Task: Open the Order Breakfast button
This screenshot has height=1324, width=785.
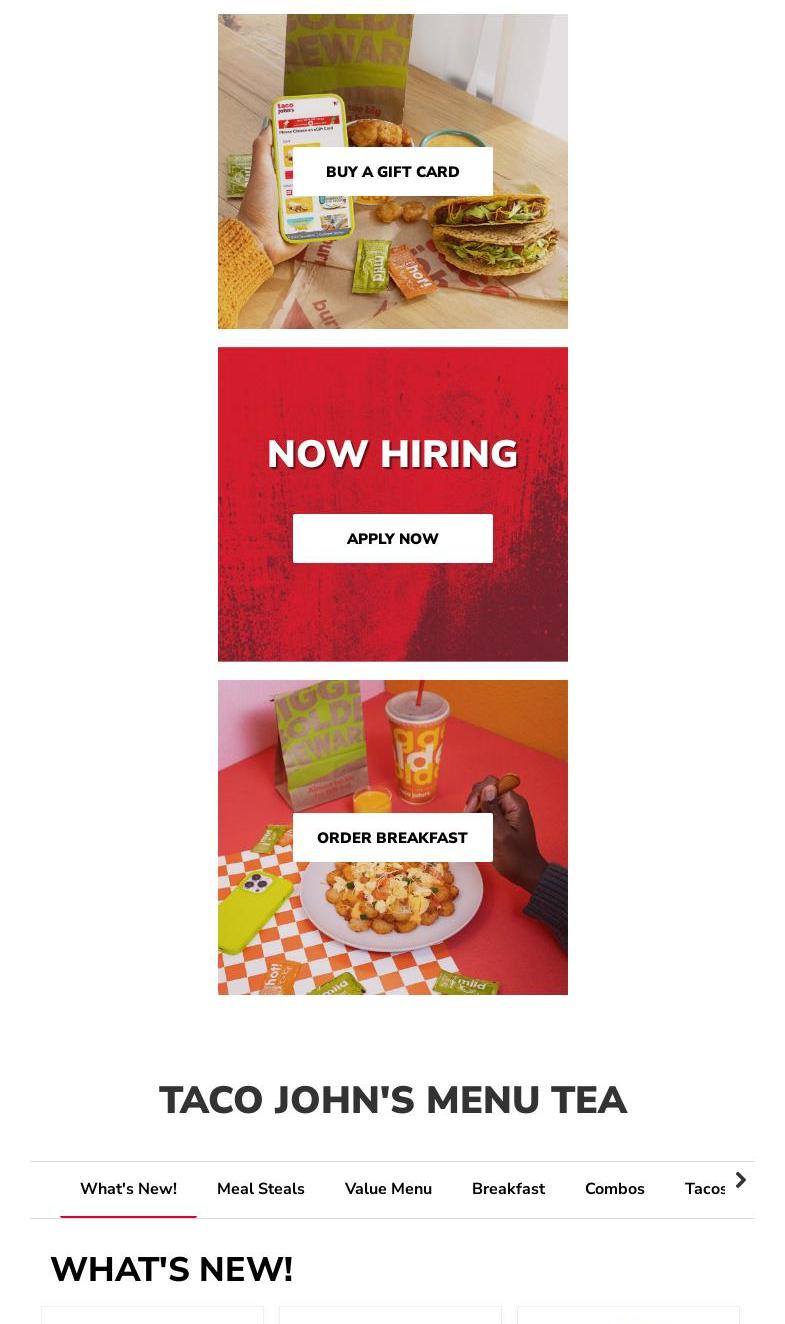Action: (392, 838)
